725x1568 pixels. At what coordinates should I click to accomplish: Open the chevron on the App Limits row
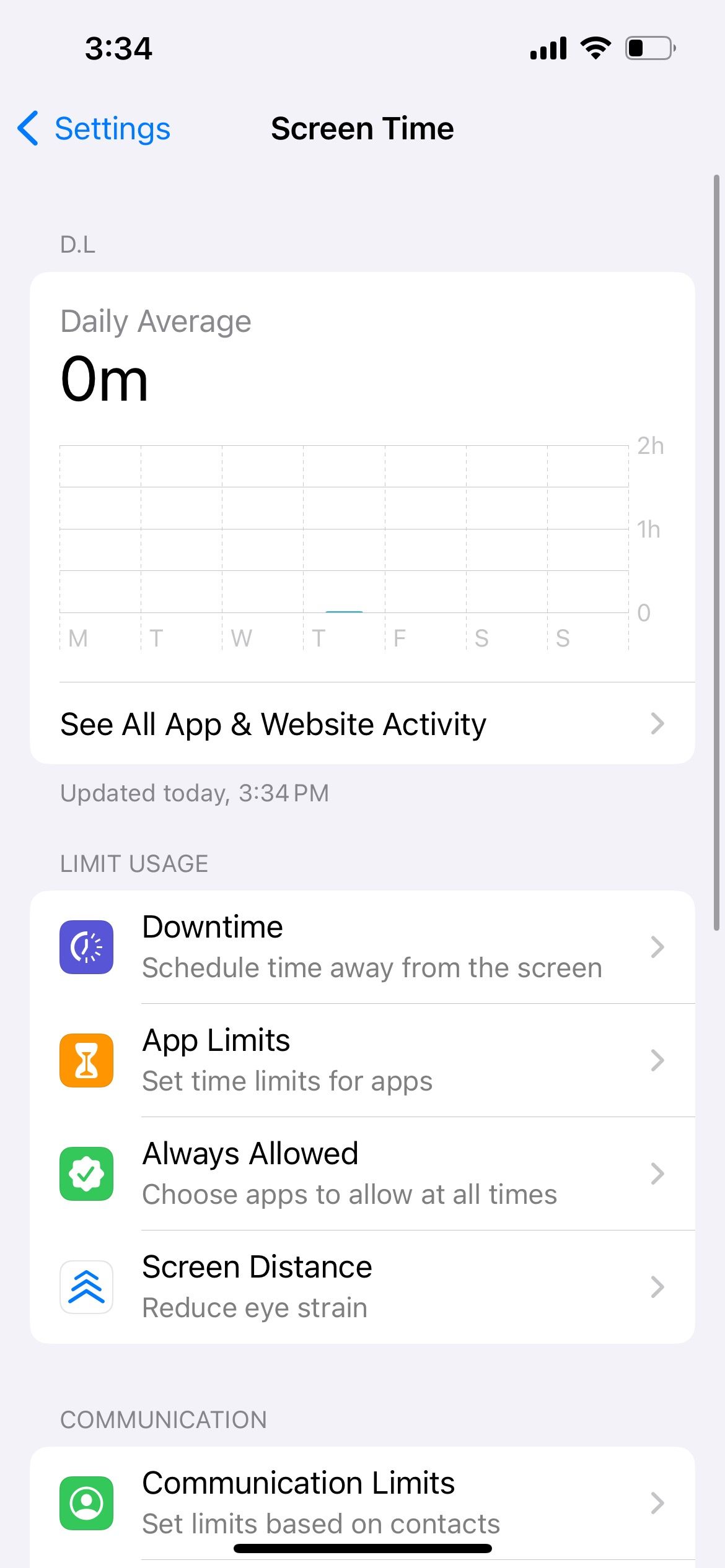pos(657,1060)
